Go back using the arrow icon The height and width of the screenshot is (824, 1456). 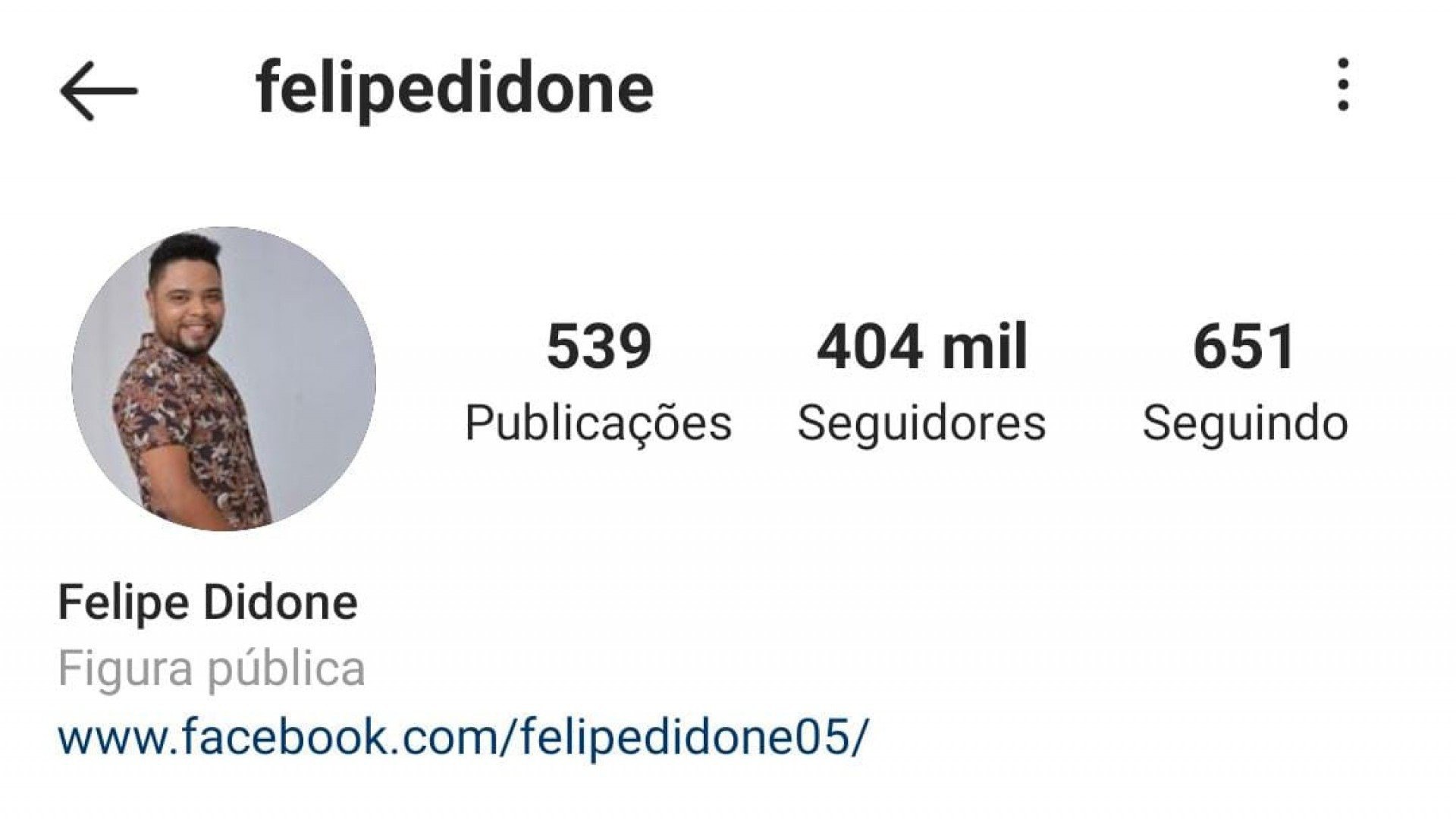[99, 91]
